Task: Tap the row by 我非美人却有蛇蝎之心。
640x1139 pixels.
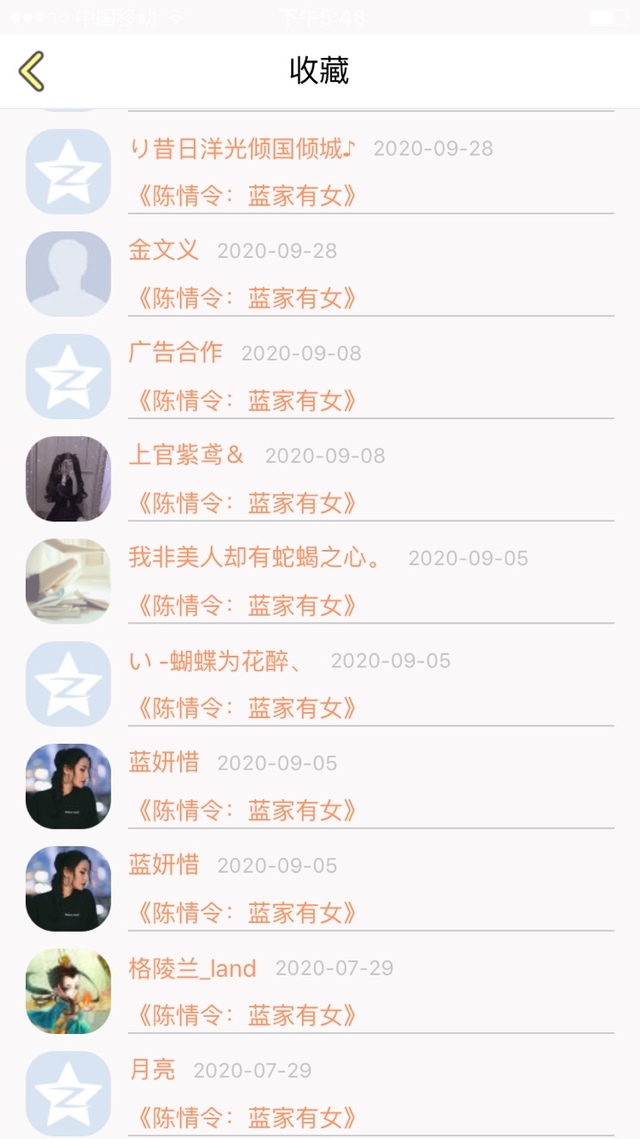Action: [x=320, y=582]
